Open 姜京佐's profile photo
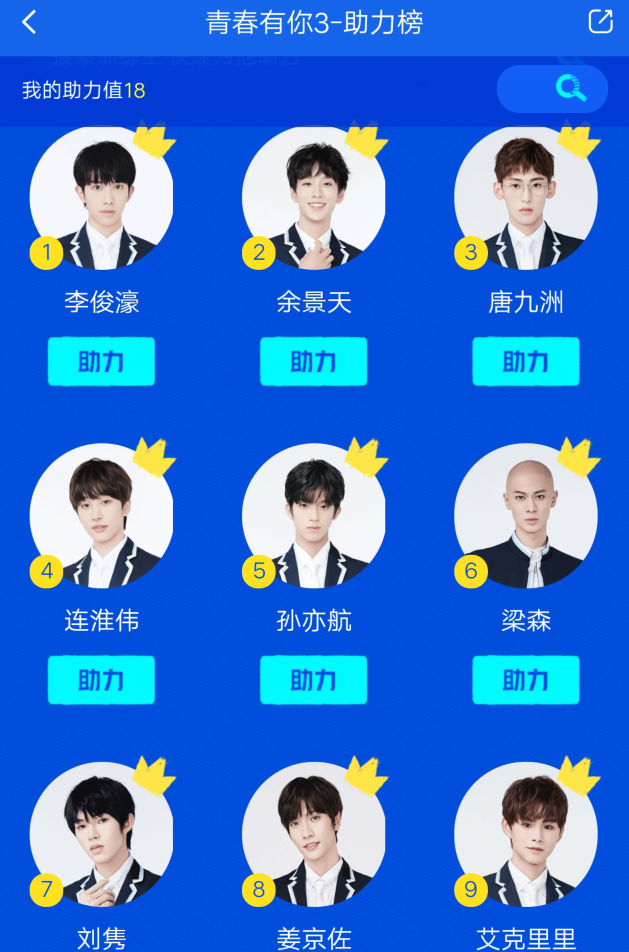The height and width of the screenshot is (952, 629). (x=313, y=834)
